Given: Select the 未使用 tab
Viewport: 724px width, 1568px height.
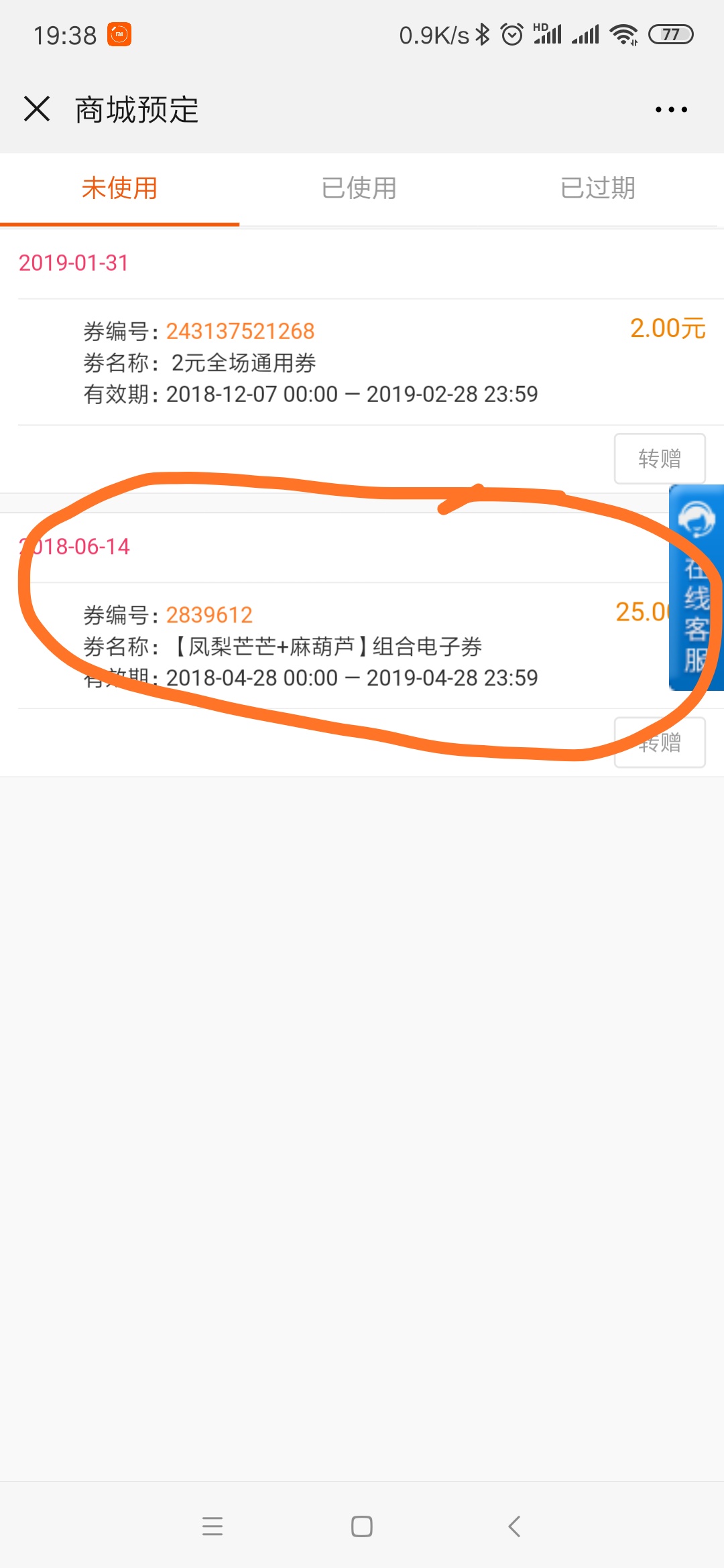Looking at the screenshot, I should point(119,188).
